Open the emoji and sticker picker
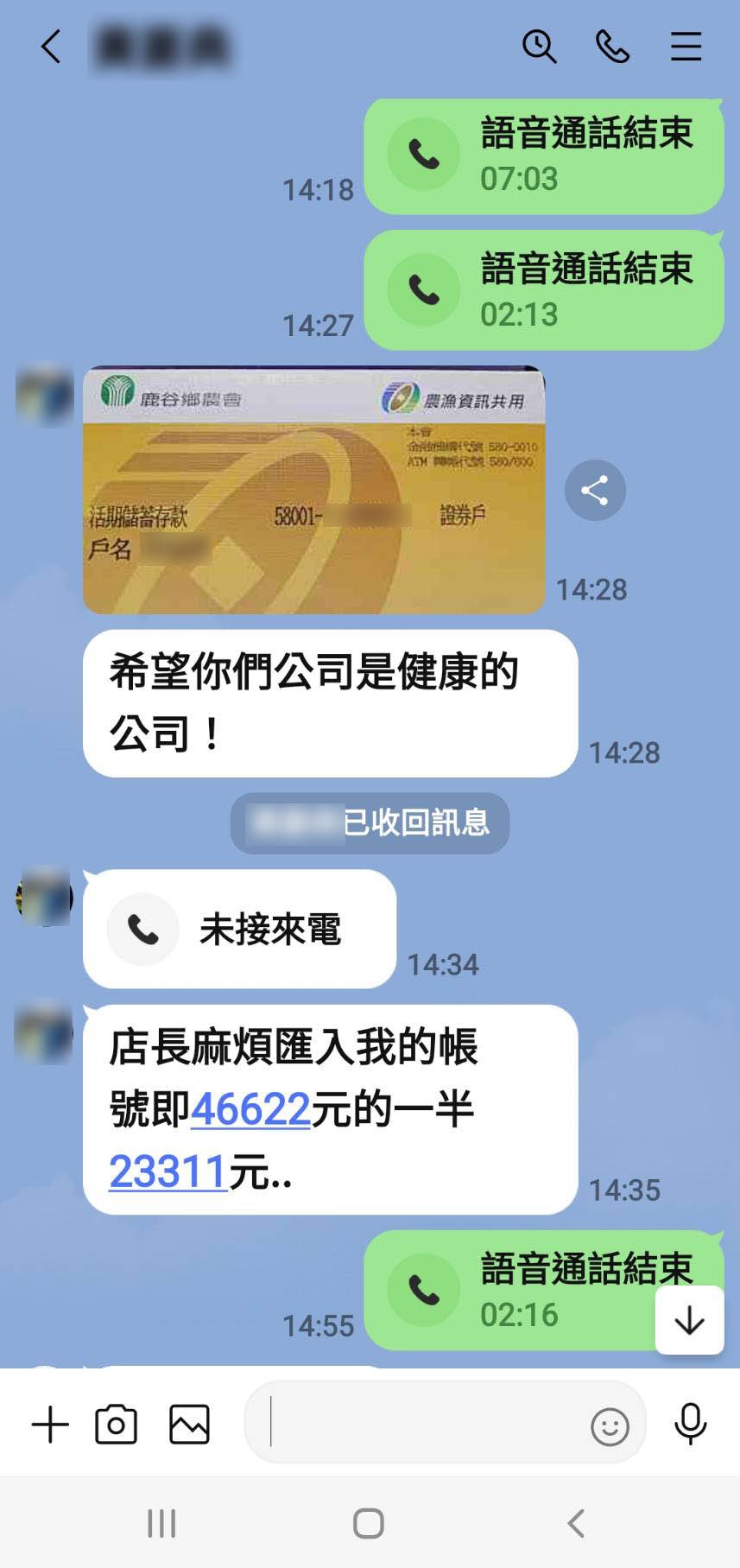 610,1426
